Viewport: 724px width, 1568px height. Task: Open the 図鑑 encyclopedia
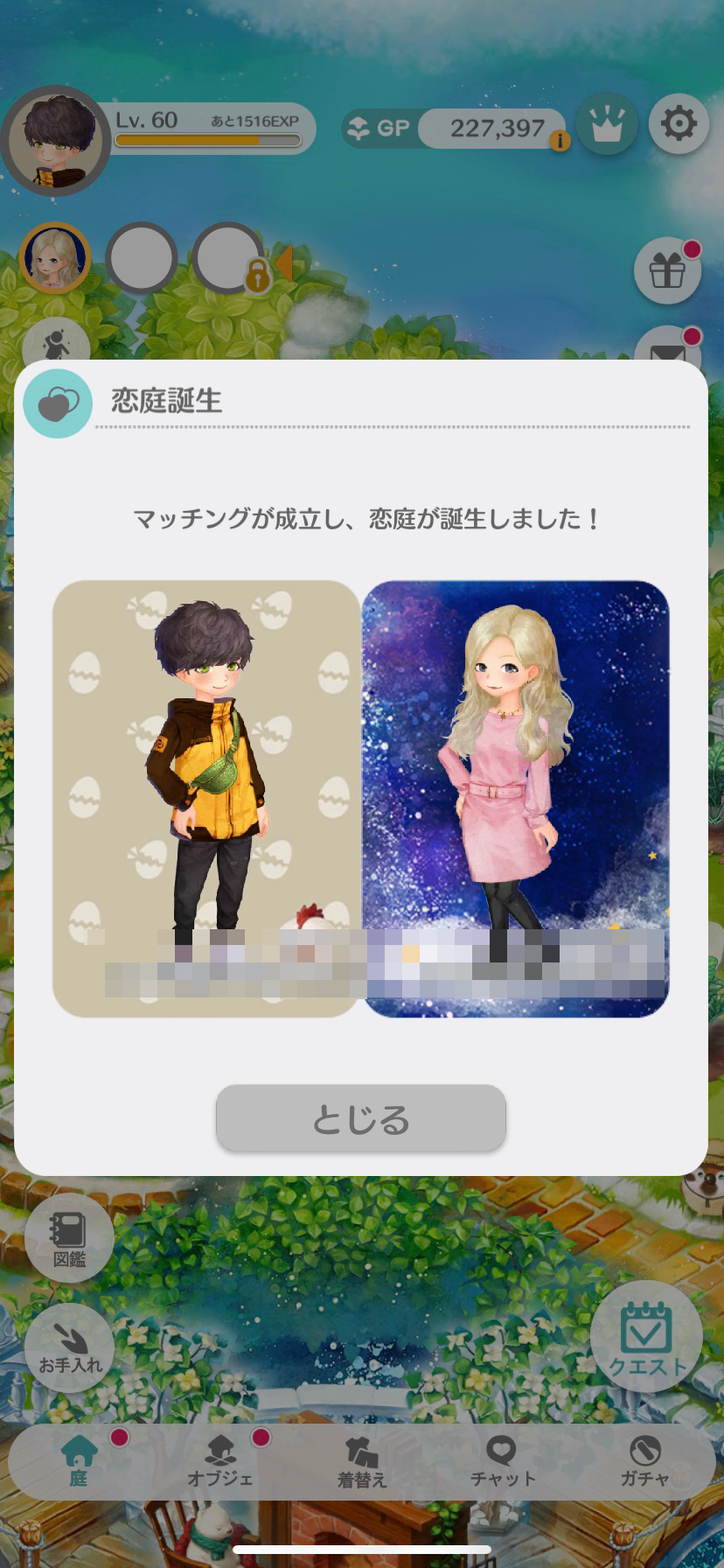point(69,1237)
